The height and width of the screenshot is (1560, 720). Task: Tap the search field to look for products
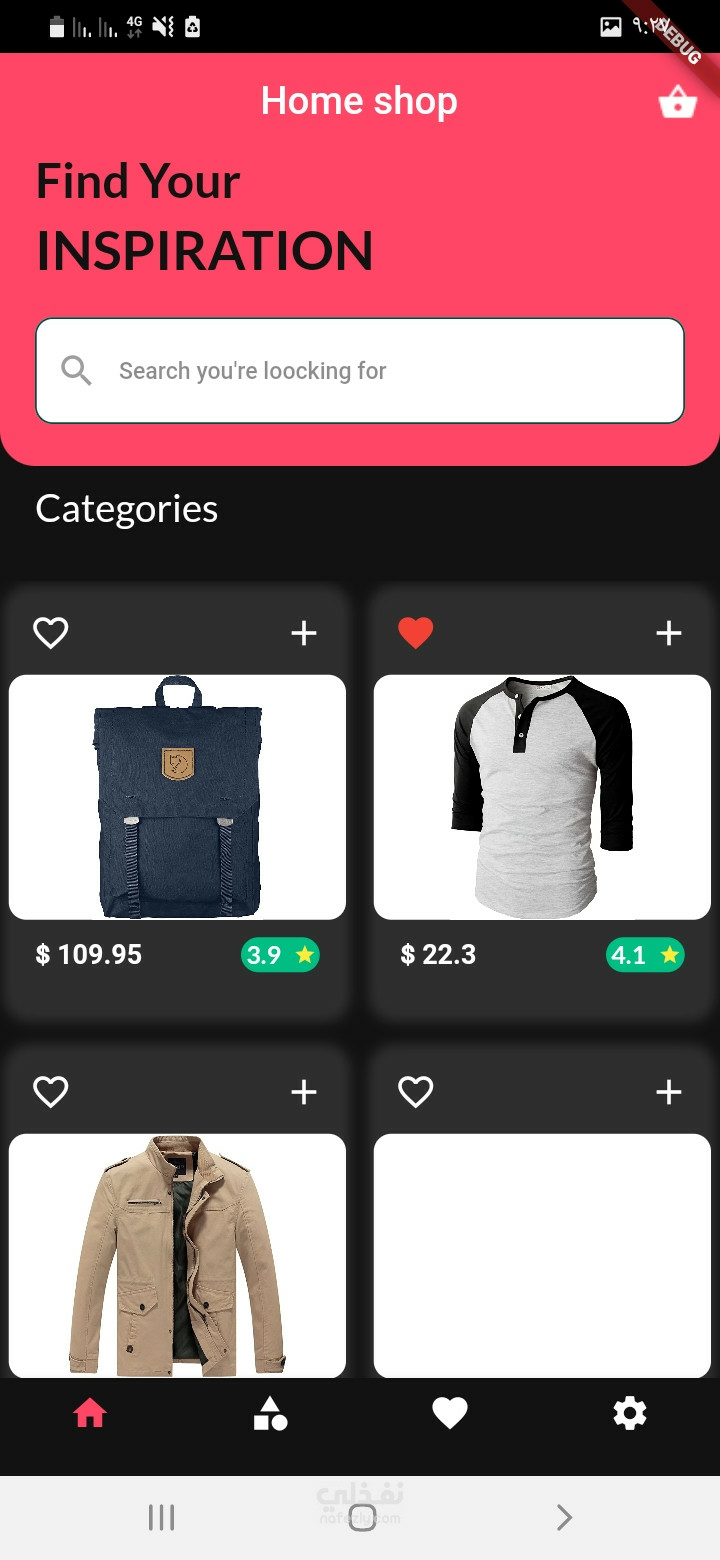360,371
